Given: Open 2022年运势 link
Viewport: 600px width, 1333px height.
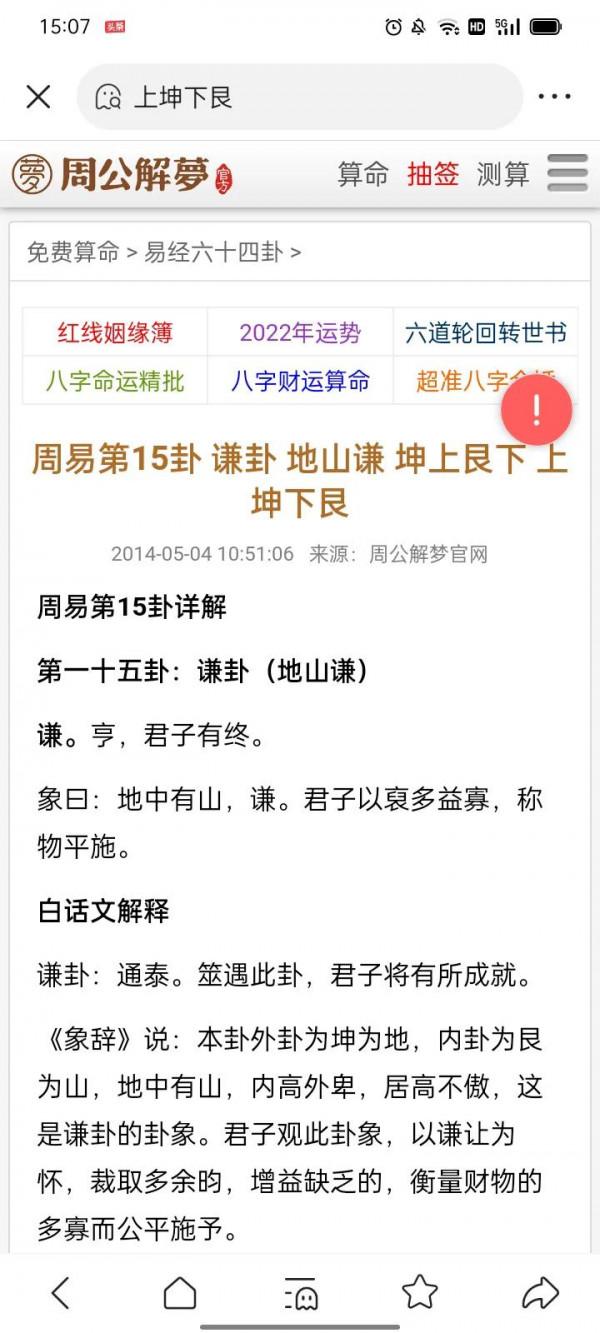Looking at the screenshot, I should [x=300, y=333].
